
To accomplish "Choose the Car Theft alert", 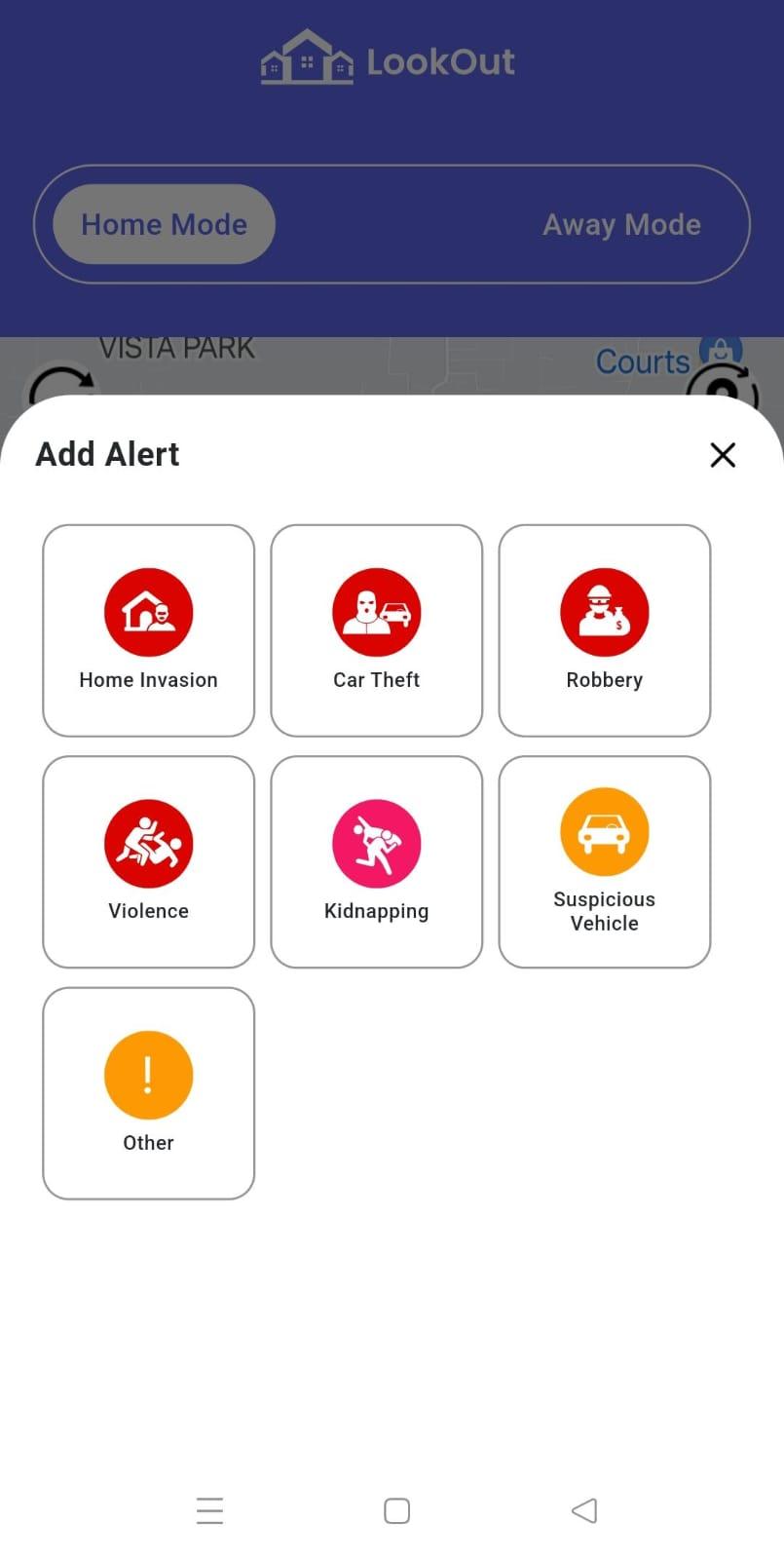I will (x=376, y=630).
